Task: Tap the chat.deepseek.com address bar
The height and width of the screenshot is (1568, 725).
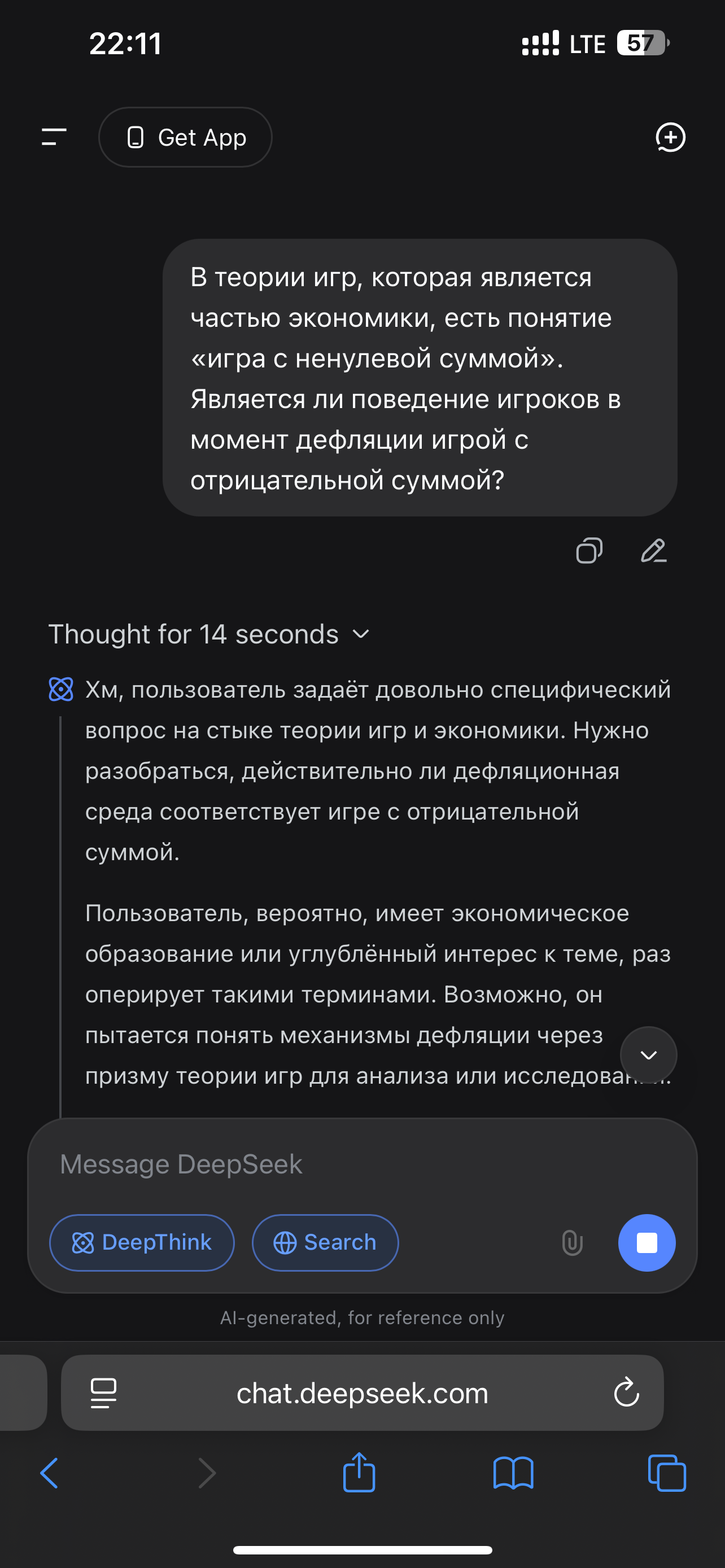Action: [x=362, y=1392]
